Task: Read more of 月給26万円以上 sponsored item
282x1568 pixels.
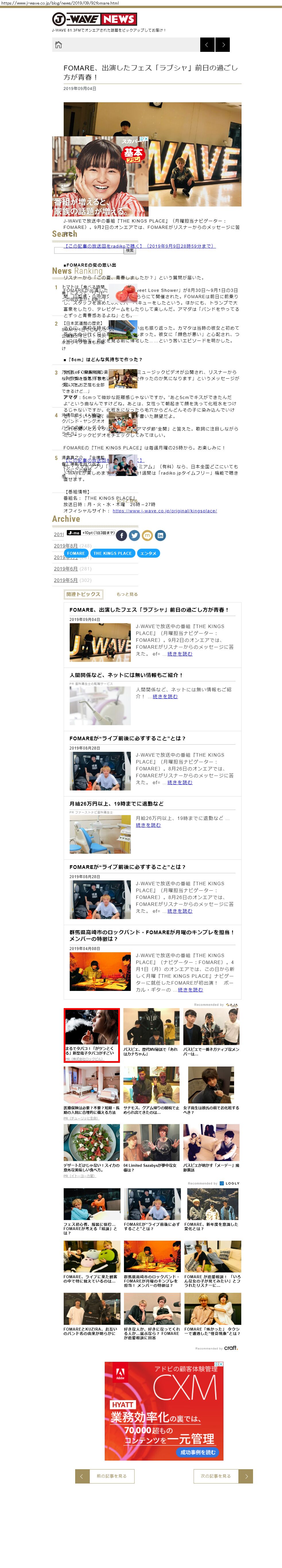Action: [x=148, y=825]
